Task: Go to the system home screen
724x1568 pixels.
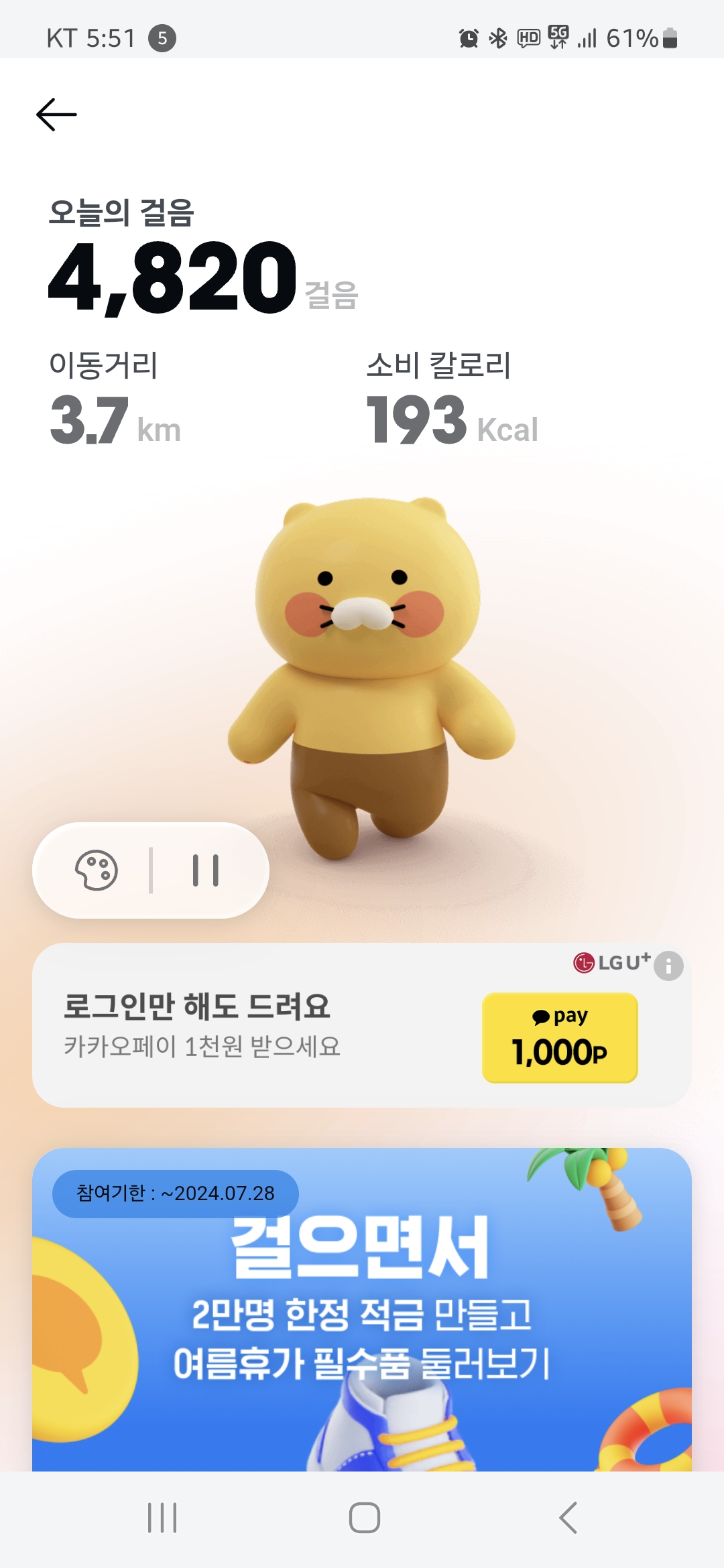Action: click(x=364, y=1518)
